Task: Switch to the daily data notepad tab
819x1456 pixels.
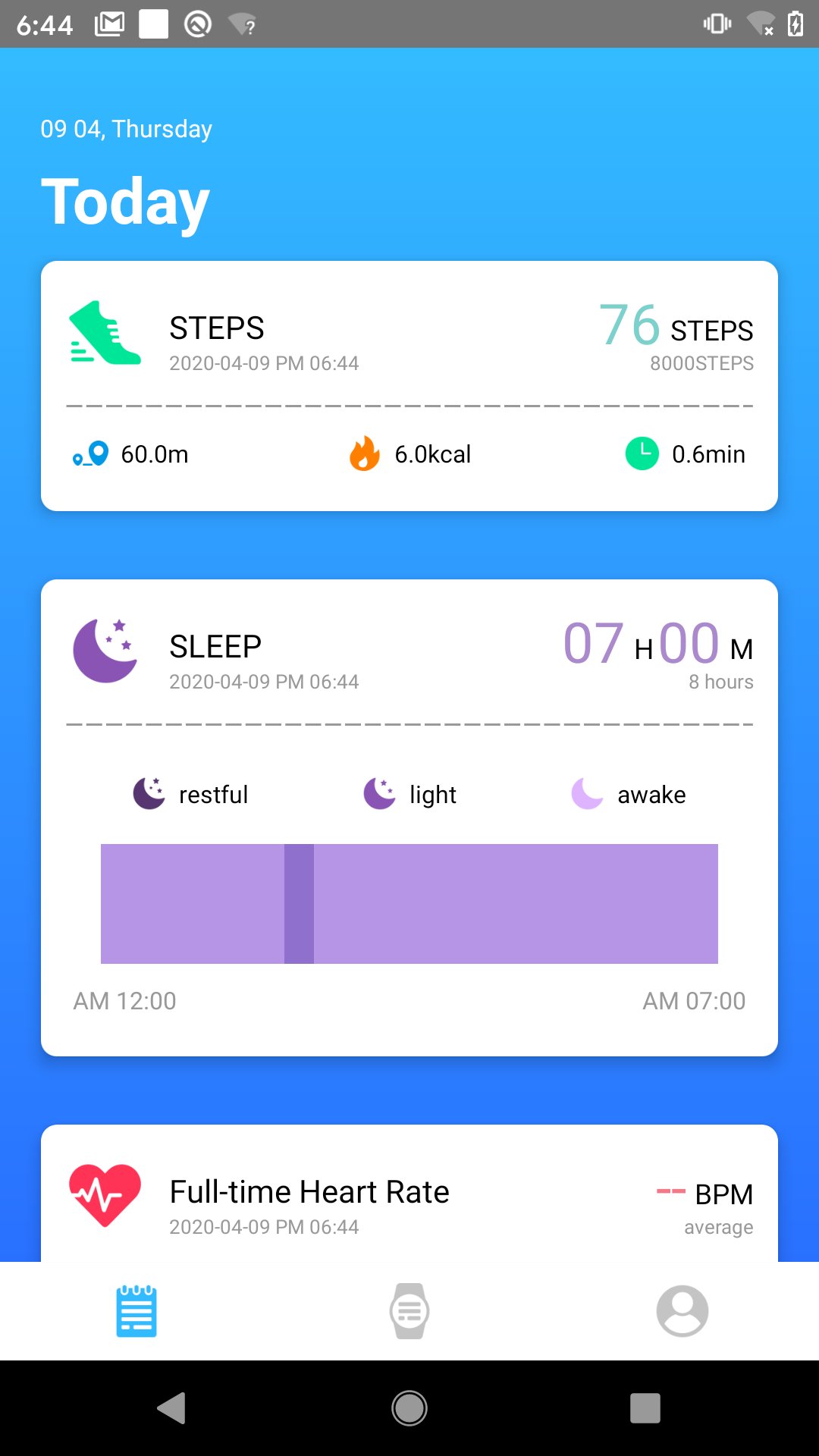Action: click(x=136, y=1310)
